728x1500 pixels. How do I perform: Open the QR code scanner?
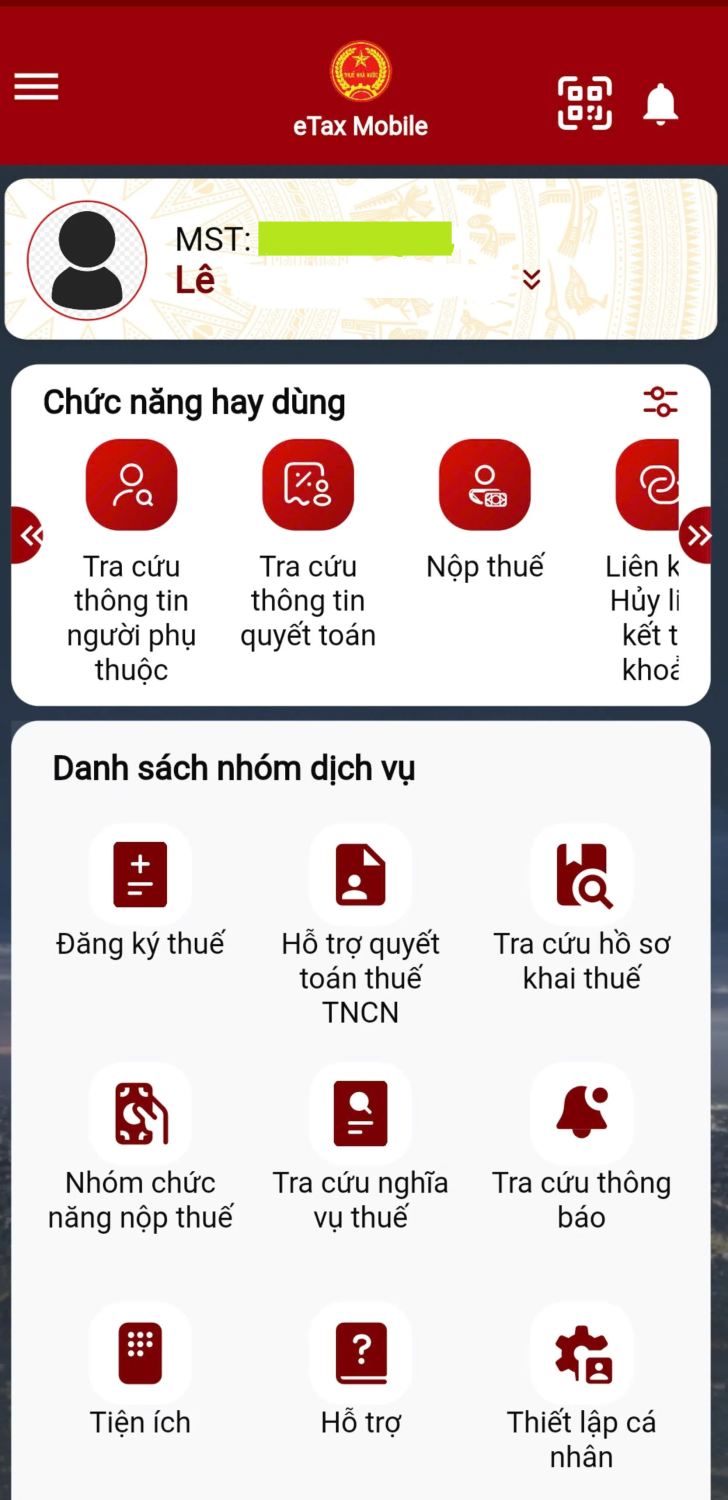tap(584, 103)
